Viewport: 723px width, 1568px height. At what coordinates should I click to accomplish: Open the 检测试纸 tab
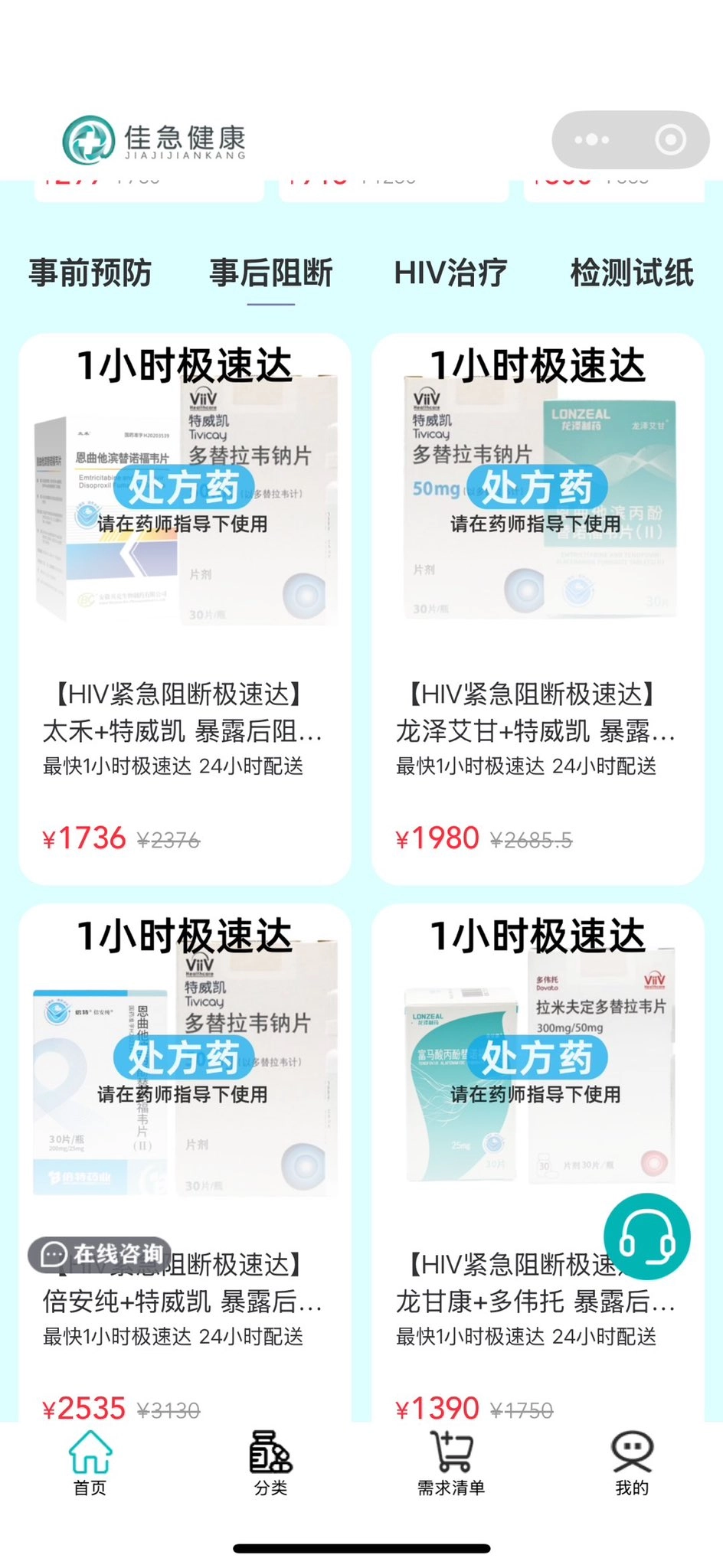pos(632,273)
